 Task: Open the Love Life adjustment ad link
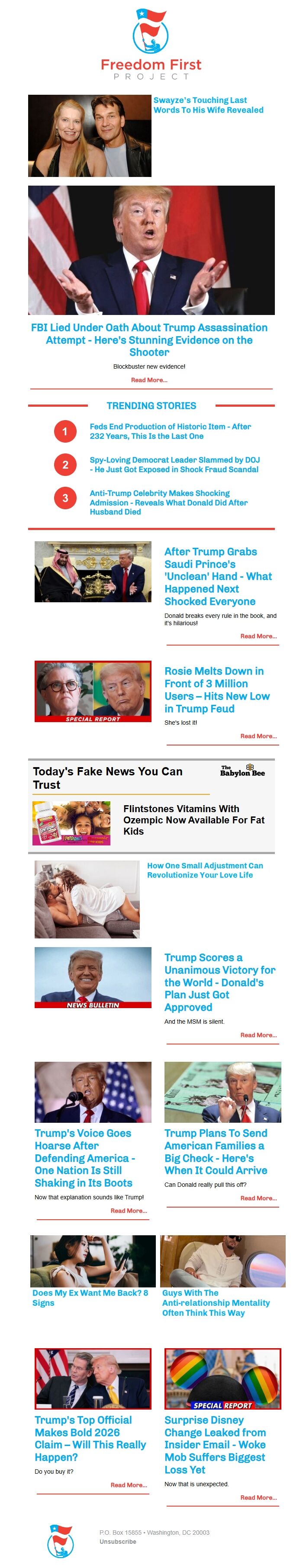(x=205, y=870)
